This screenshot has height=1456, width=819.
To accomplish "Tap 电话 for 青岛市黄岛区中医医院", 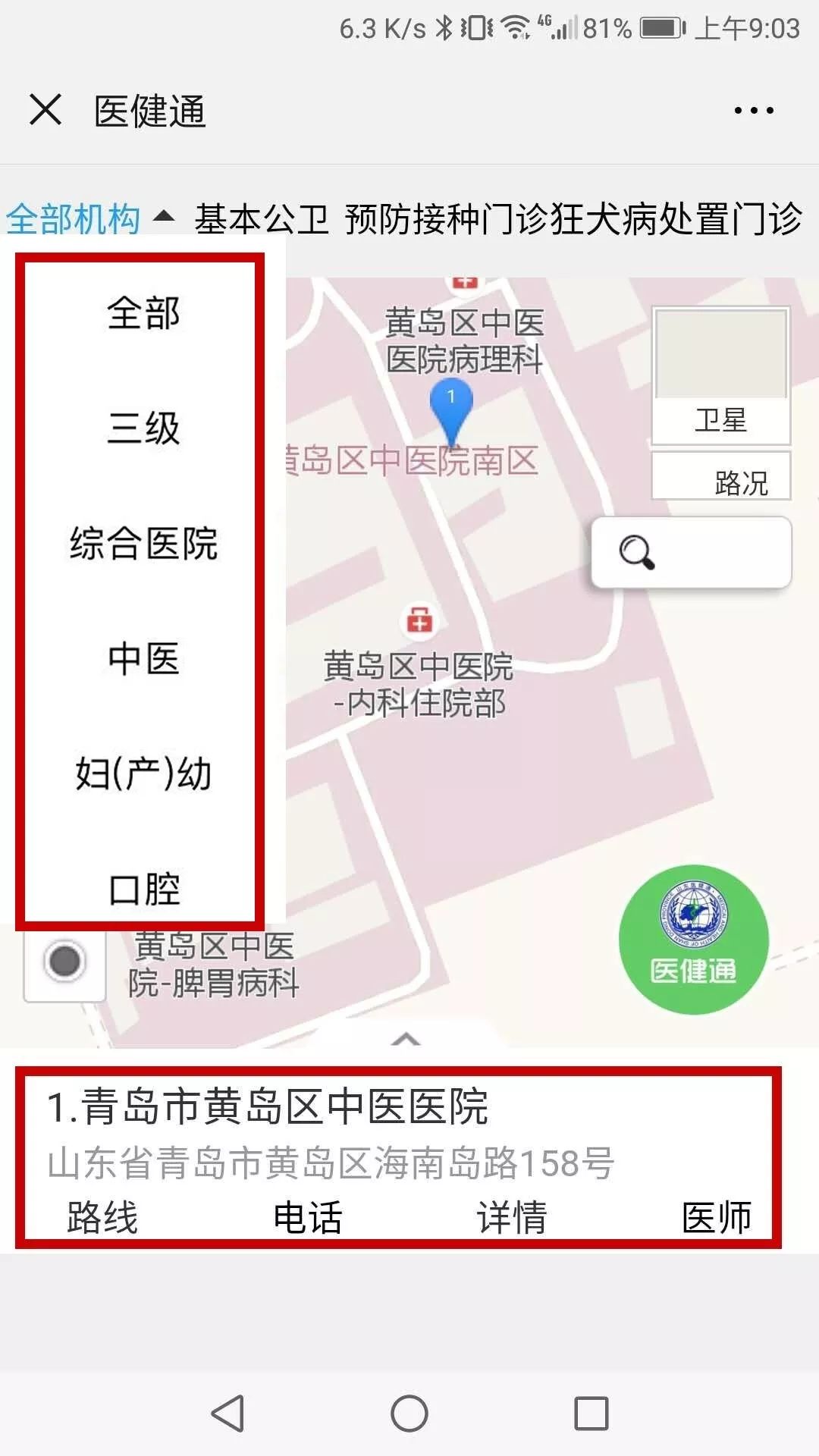I will [307, 1217].
